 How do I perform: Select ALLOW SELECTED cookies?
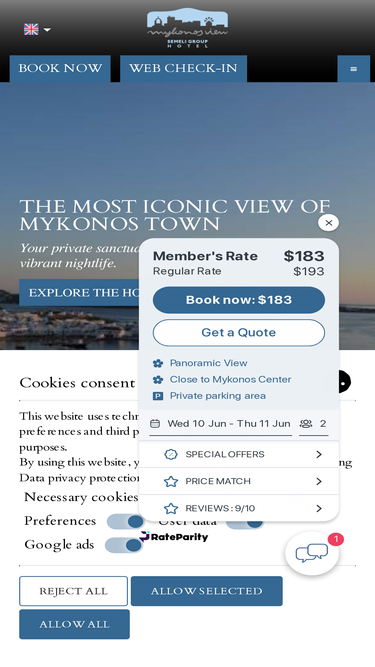pyautogui.click(x=207, y=591)
